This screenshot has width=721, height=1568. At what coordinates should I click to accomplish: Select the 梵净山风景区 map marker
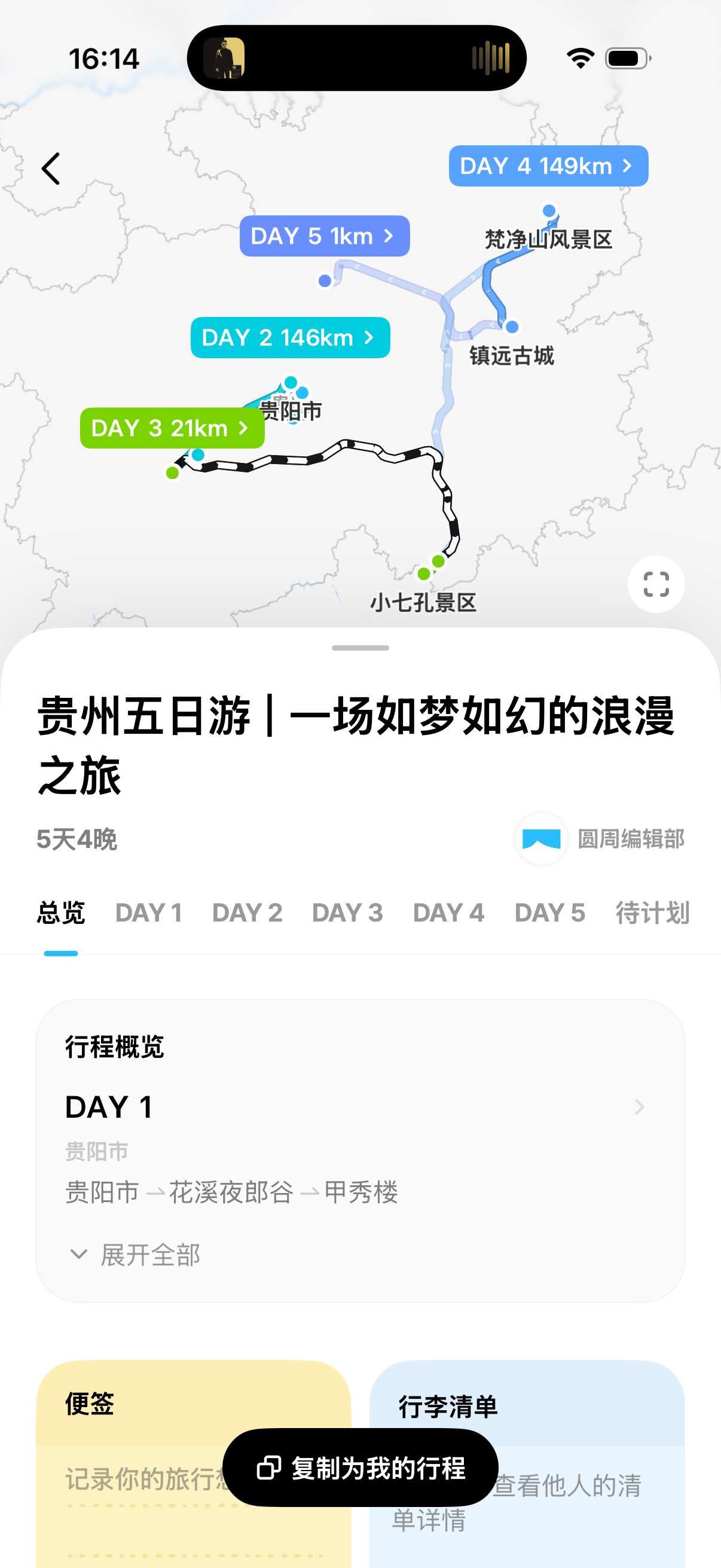point(548,210)
